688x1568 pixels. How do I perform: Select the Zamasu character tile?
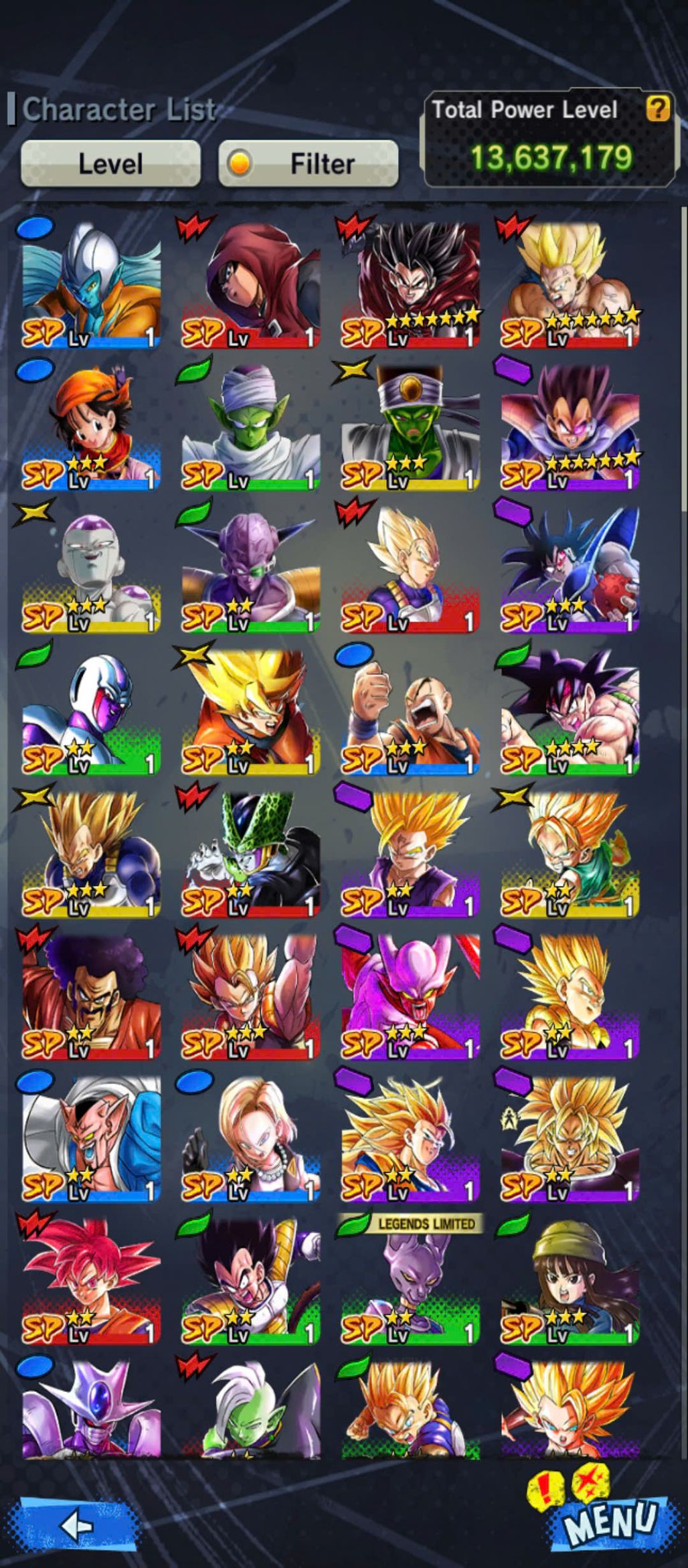pyautogui.click(x=251, y=1409)
